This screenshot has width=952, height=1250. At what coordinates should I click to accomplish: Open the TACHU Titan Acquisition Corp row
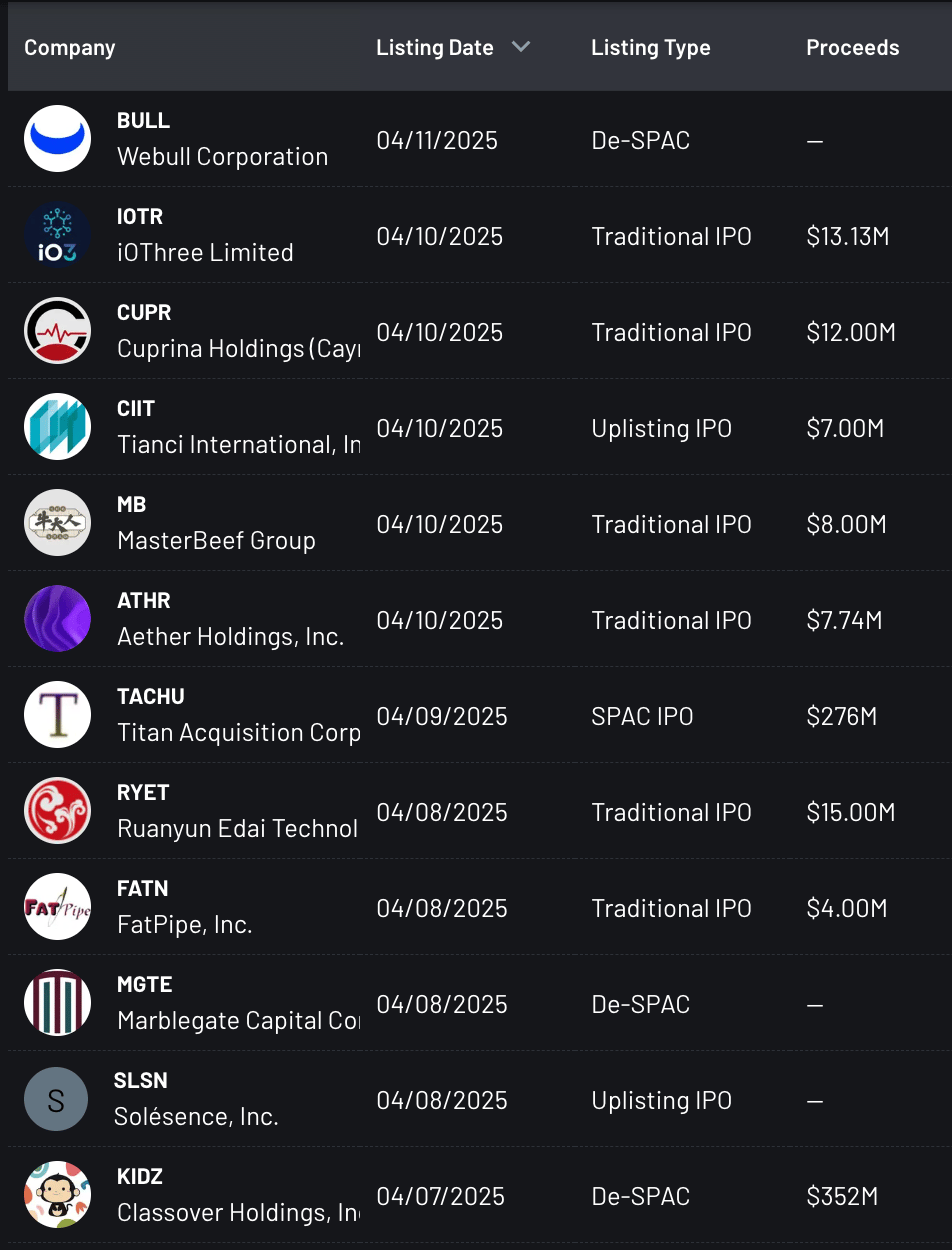click(x=237, y=715)
